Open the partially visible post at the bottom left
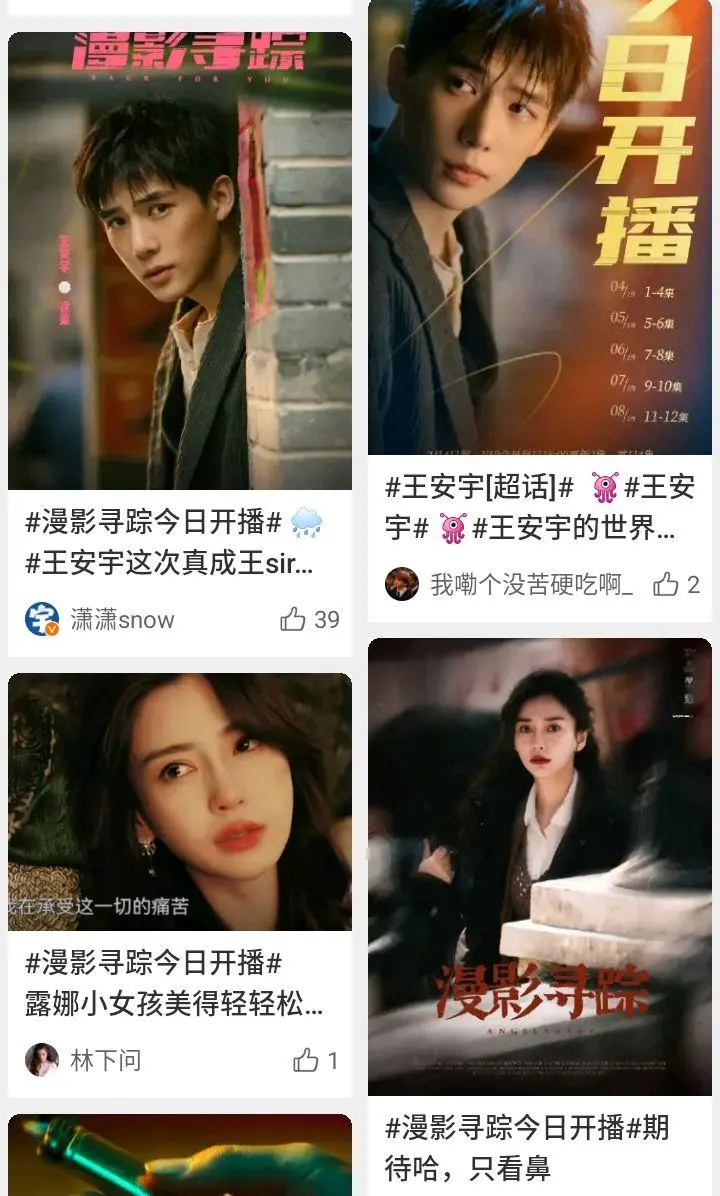 pyautogui.click(x=180, y=1156)
